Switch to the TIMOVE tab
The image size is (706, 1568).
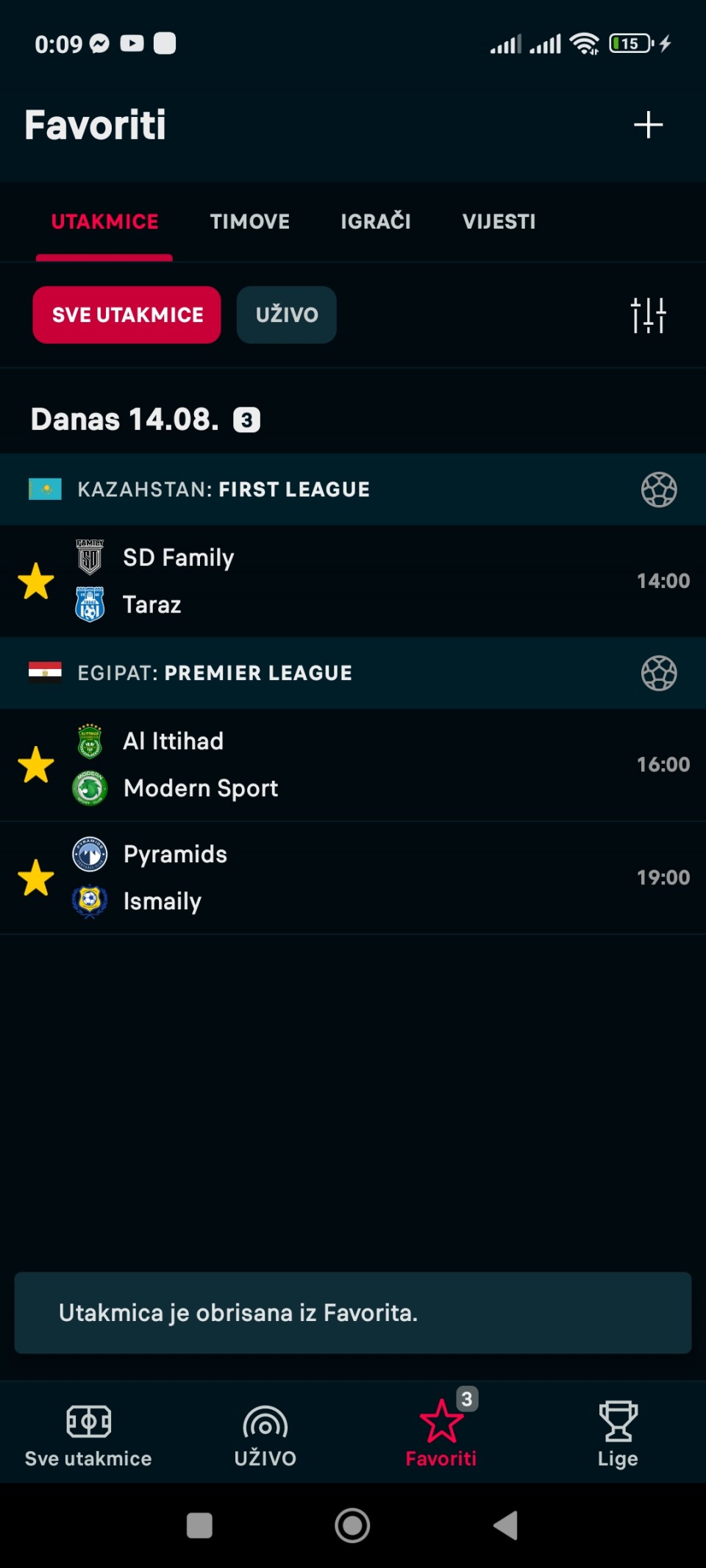pos(249,221)
